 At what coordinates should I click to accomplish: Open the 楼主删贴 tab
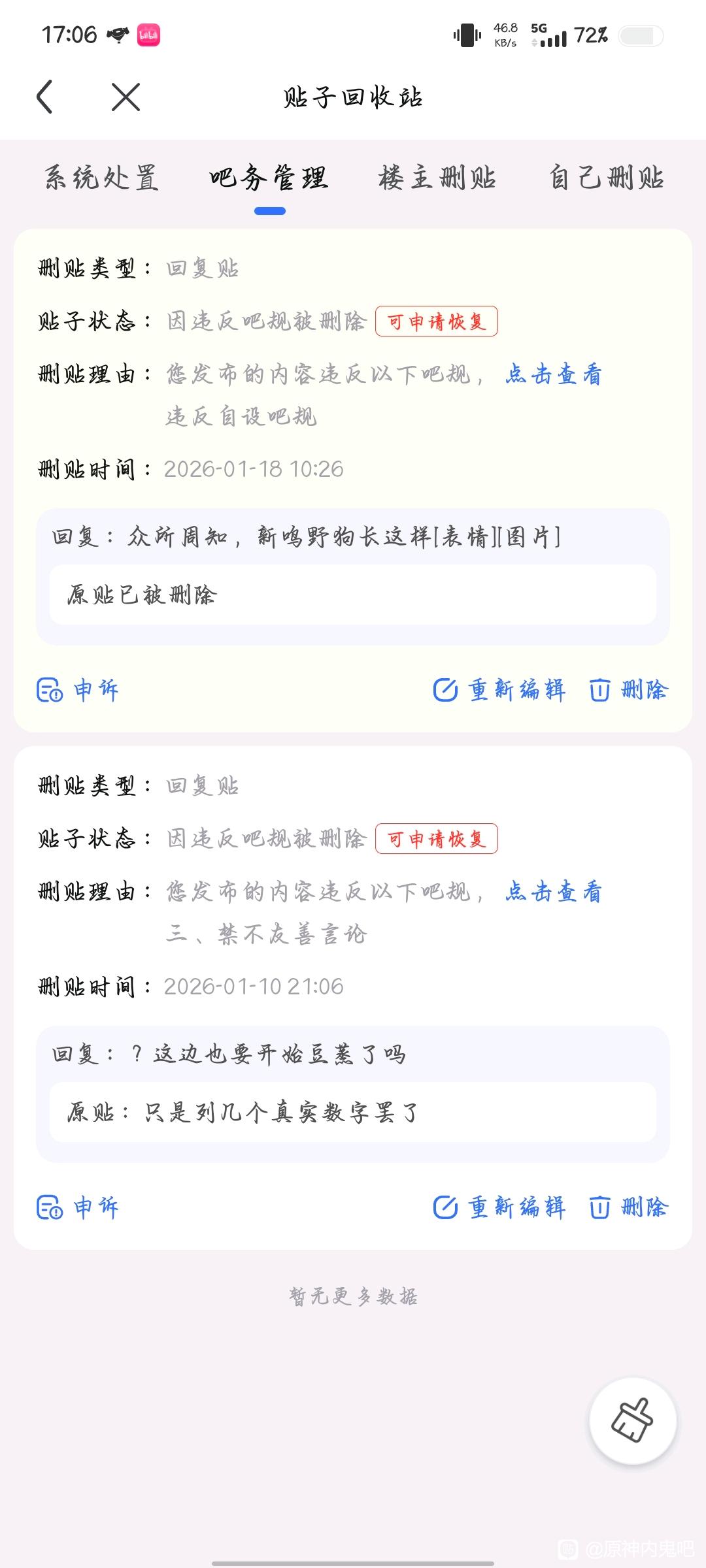(437, 178)
